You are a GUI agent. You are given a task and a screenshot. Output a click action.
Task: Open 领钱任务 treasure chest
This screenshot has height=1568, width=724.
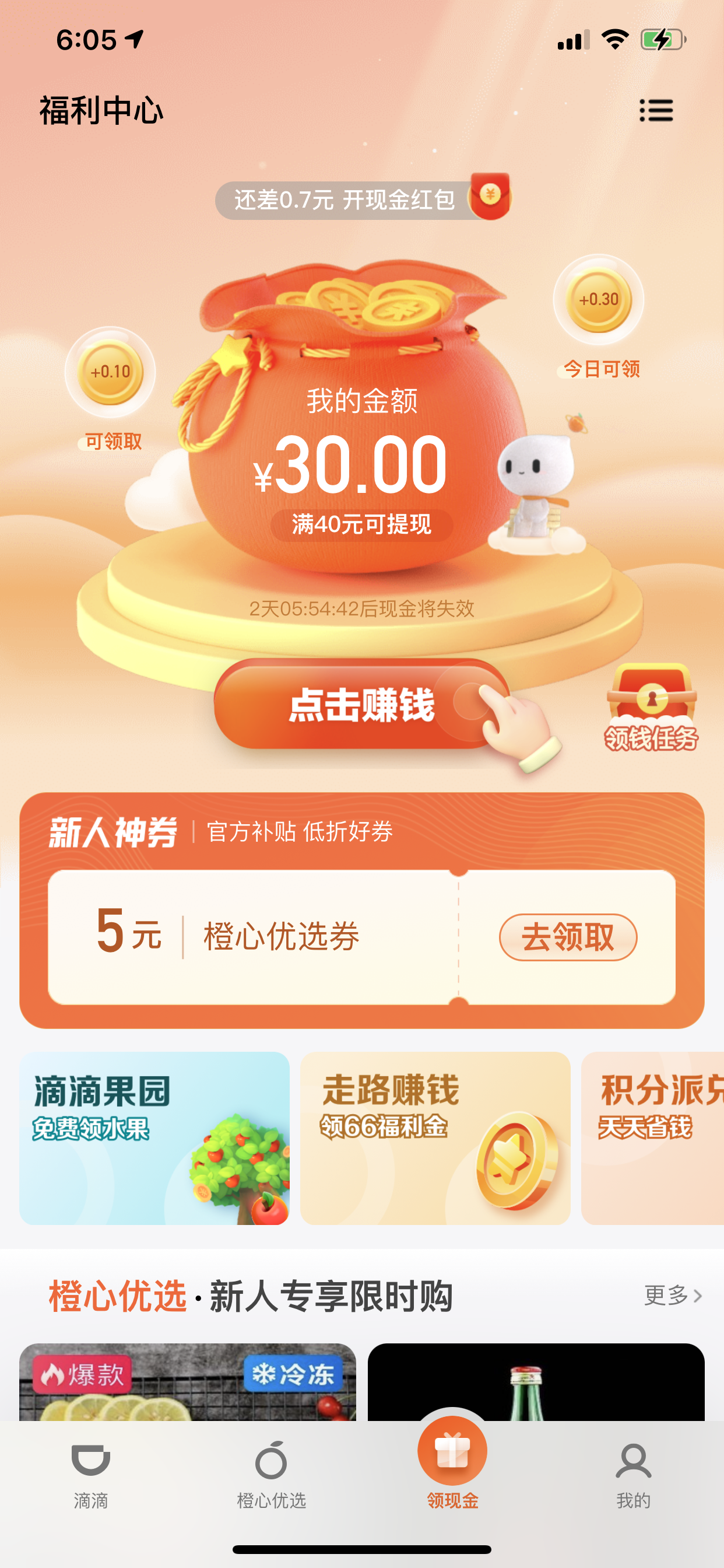651,708
